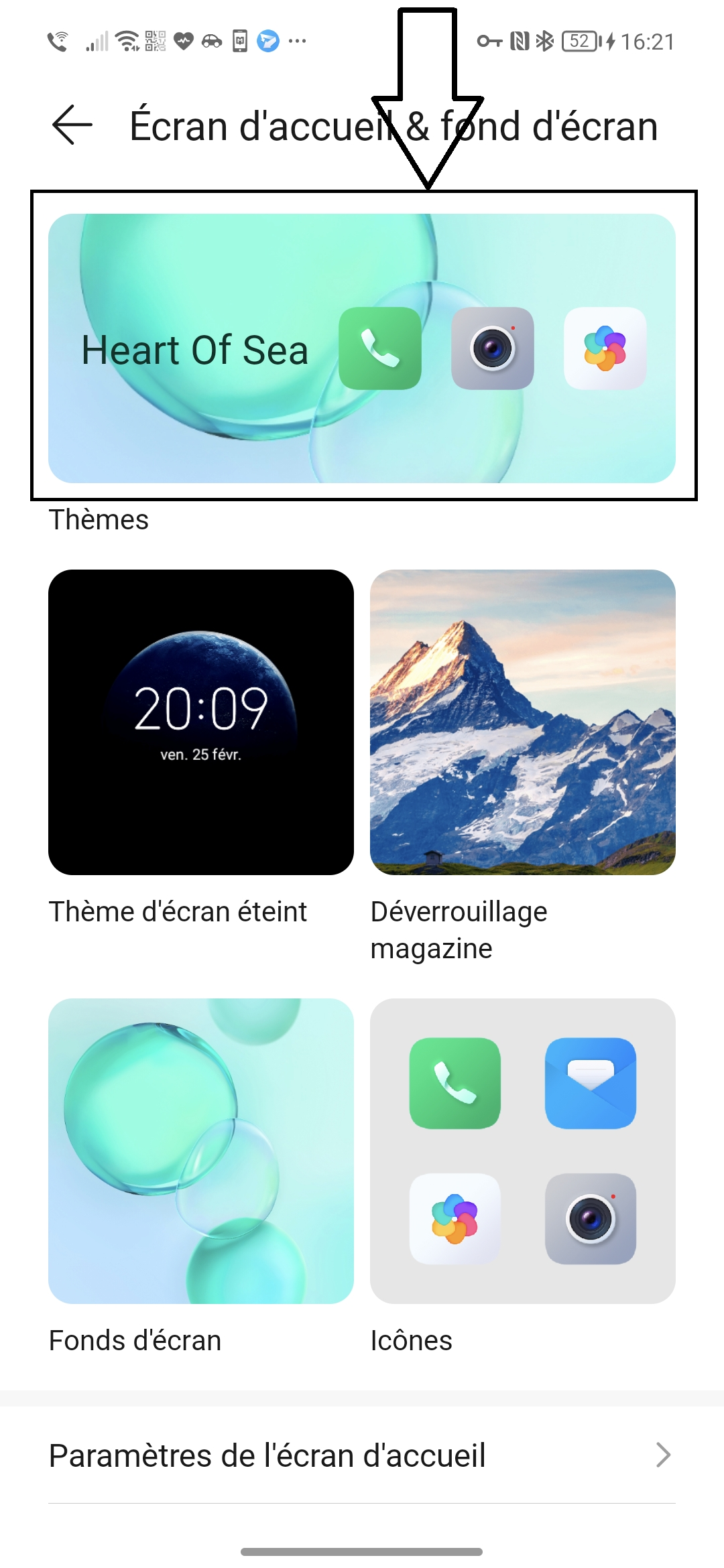Tap the Gallery icon in the Icônes section

point(455,1219)
